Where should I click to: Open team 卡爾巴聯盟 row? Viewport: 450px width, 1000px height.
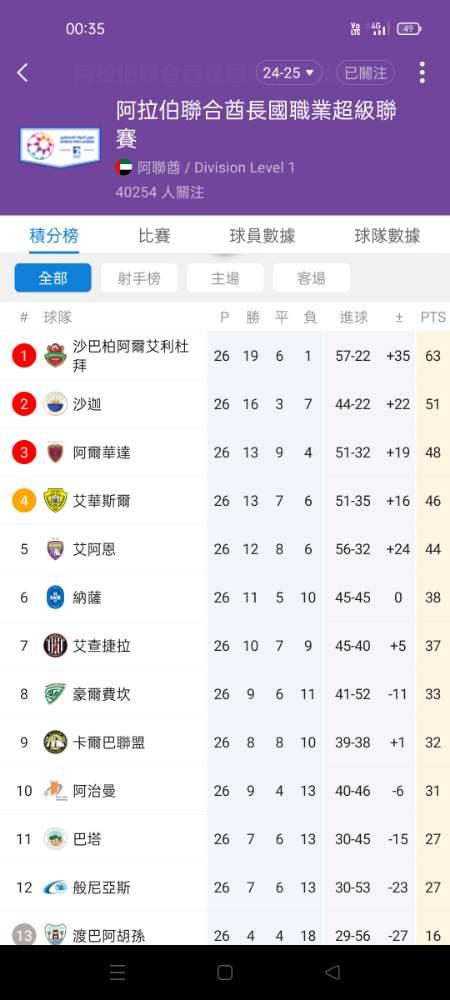tap(225, 742)
